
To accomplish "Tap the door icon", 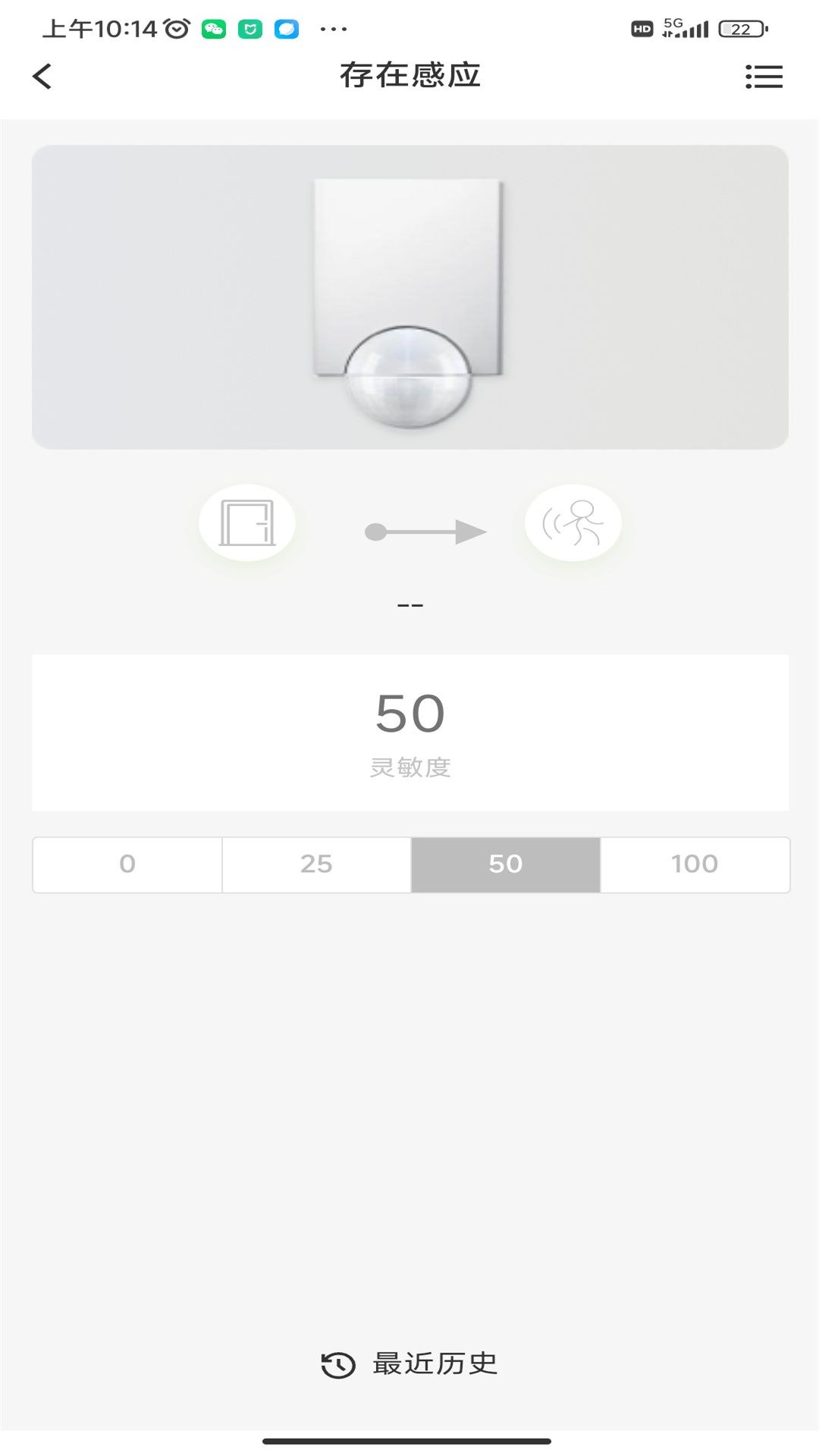I will pyautogui.click(x=247, y=523).
